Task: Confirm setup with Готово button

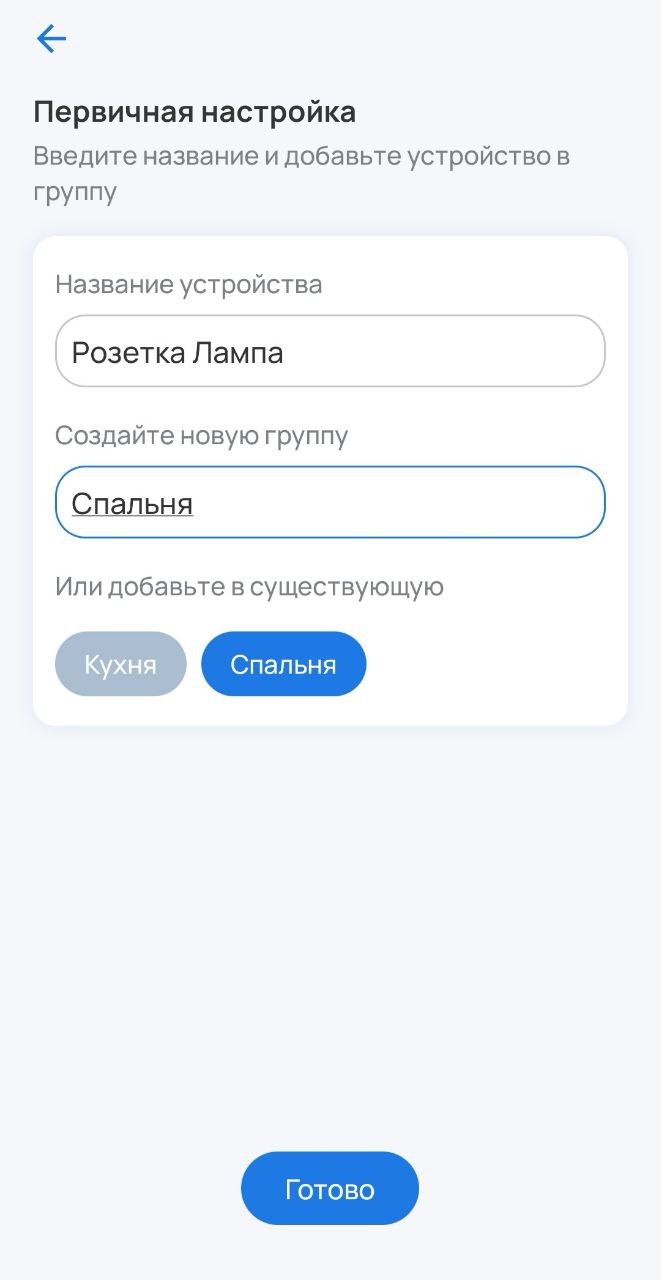Action: (330, 1188)
